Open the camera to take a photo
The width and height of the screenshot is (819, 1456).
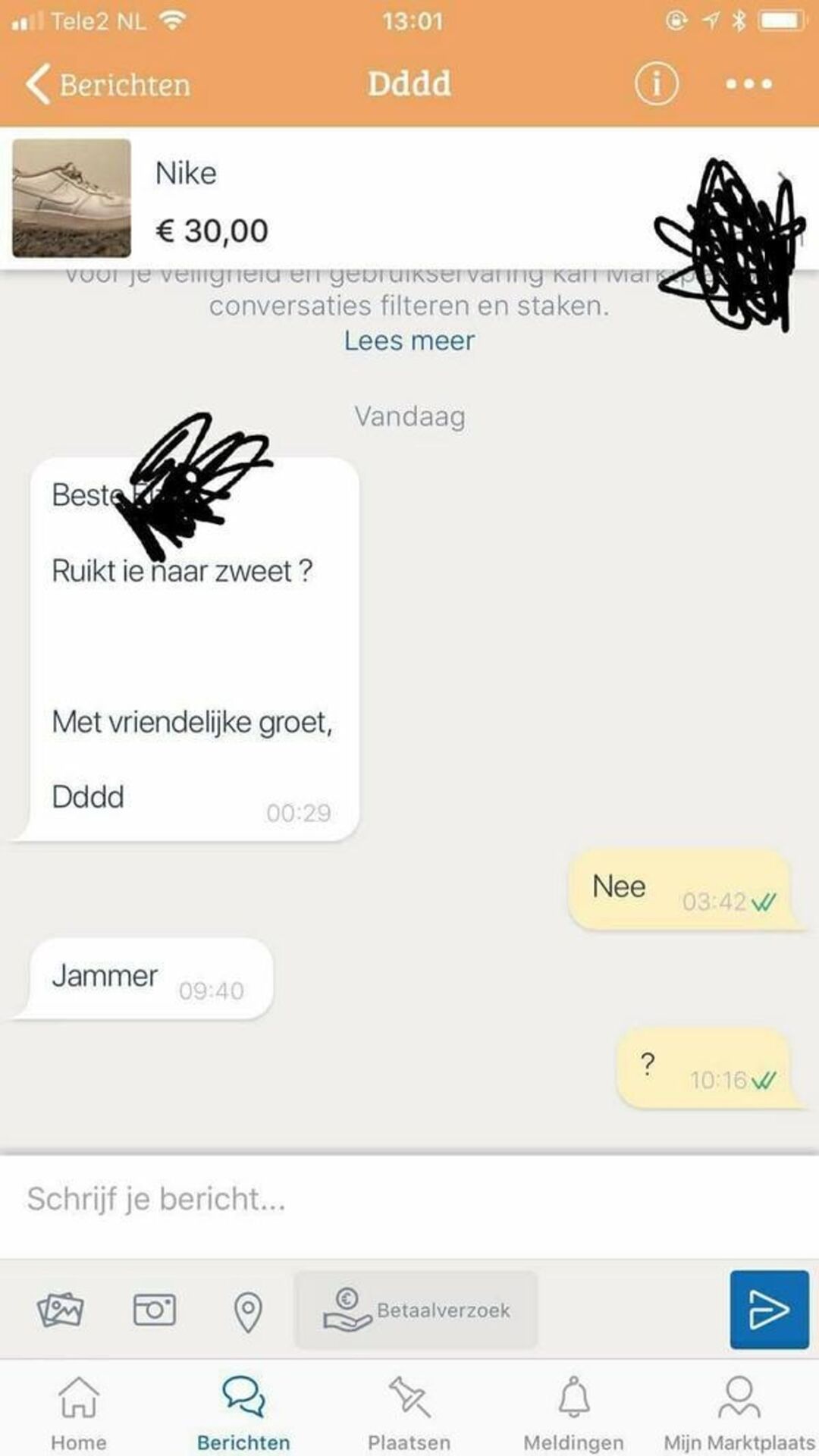click(154, 1310)
